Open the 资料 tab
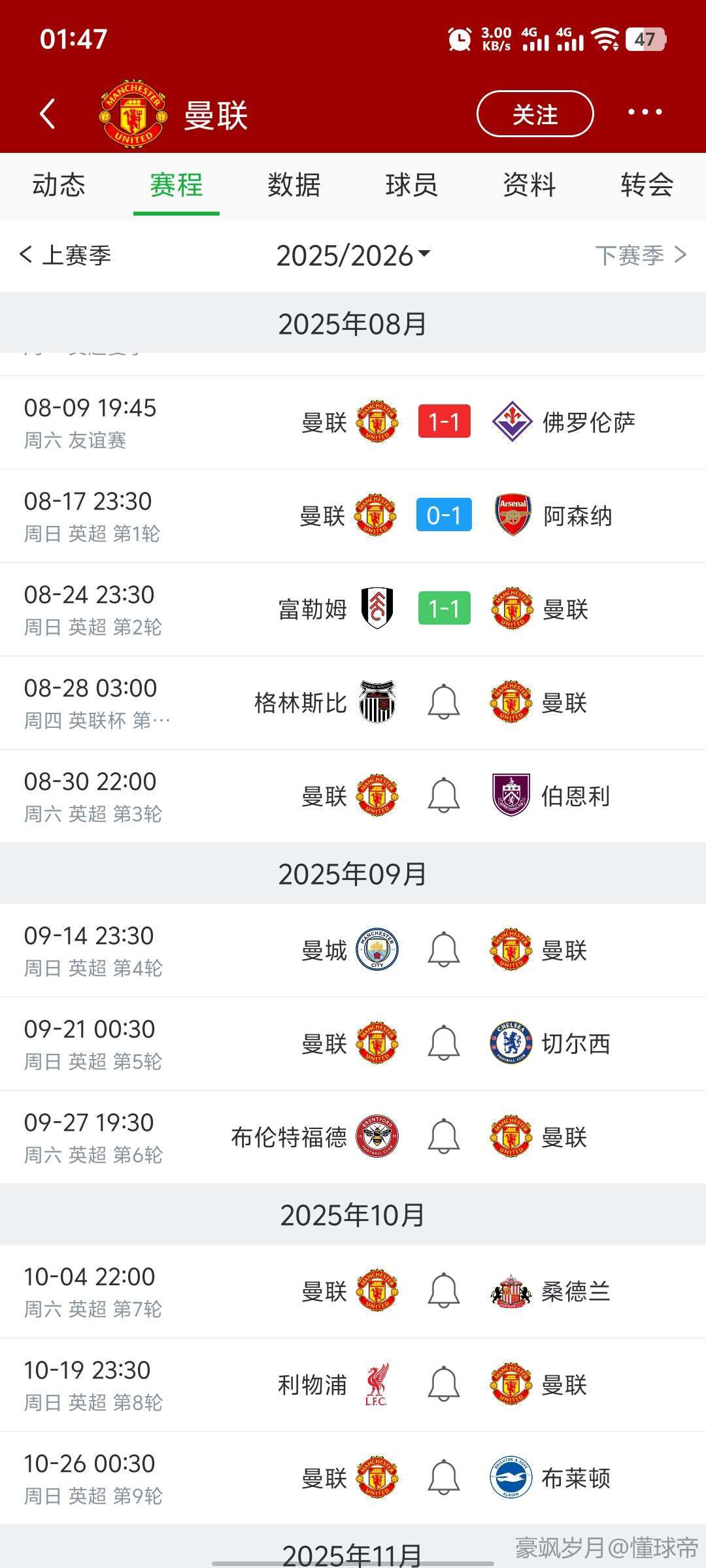 click(x=529, y=185)
